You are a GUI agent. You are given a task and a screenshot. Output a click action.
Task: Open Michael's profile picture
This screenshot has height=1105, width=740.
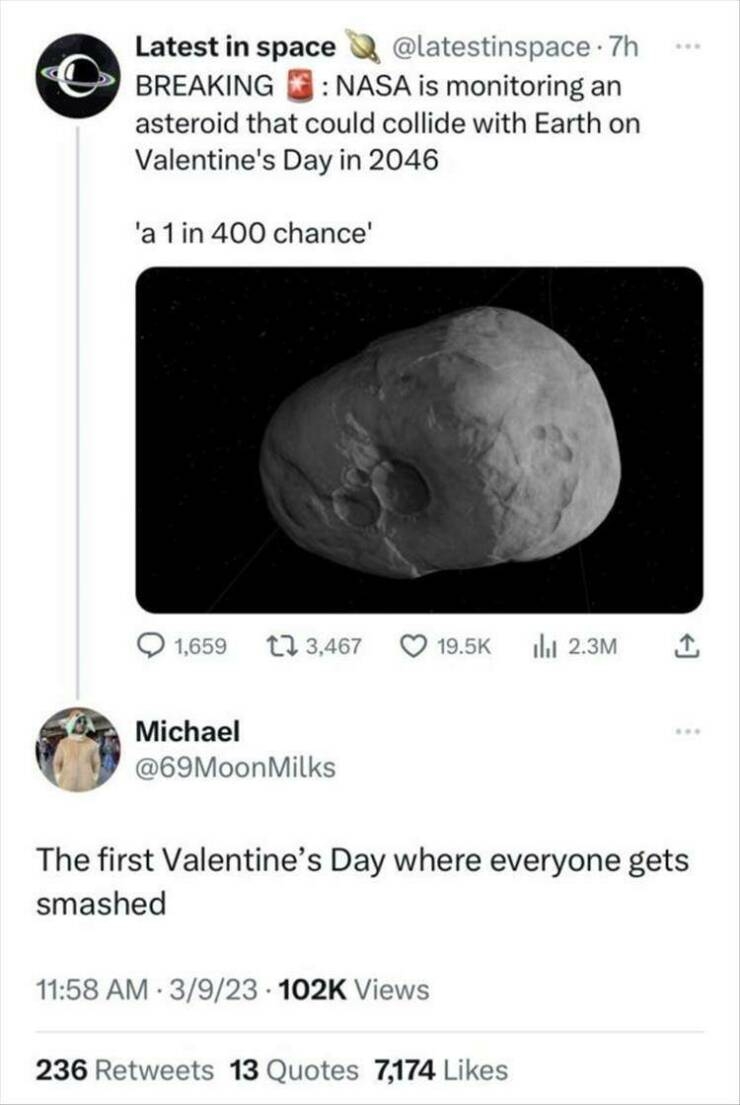coord(79,751)
